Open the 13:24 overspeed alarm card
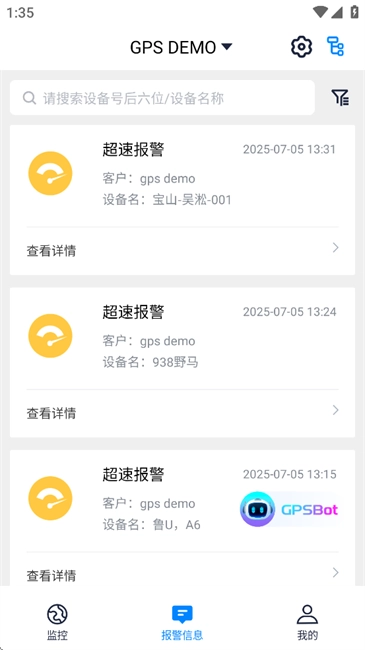Screen dimensions: 365x650 pyautogui.click(x=182, y=338)
